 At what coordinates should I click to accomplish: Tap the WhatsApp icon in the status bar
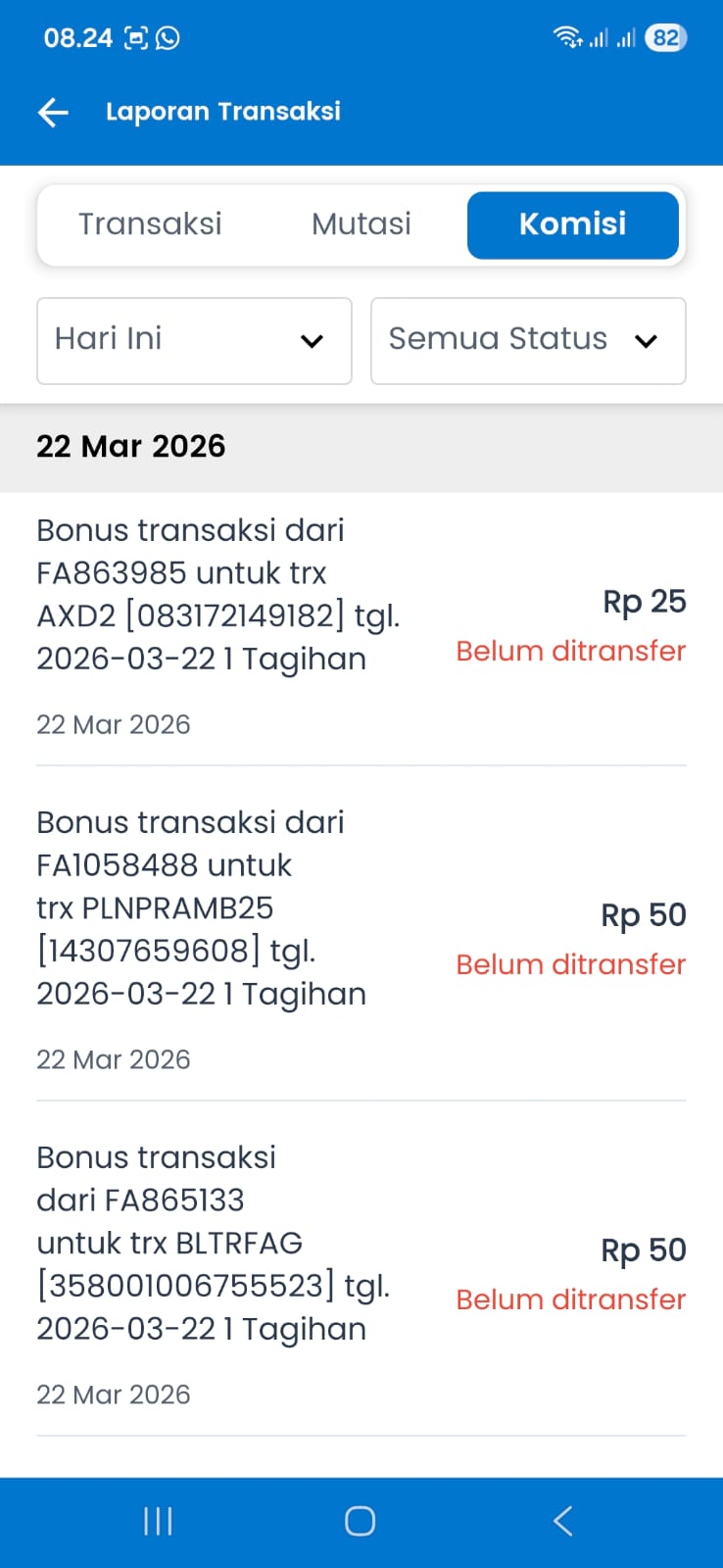[x=169, y=38]
